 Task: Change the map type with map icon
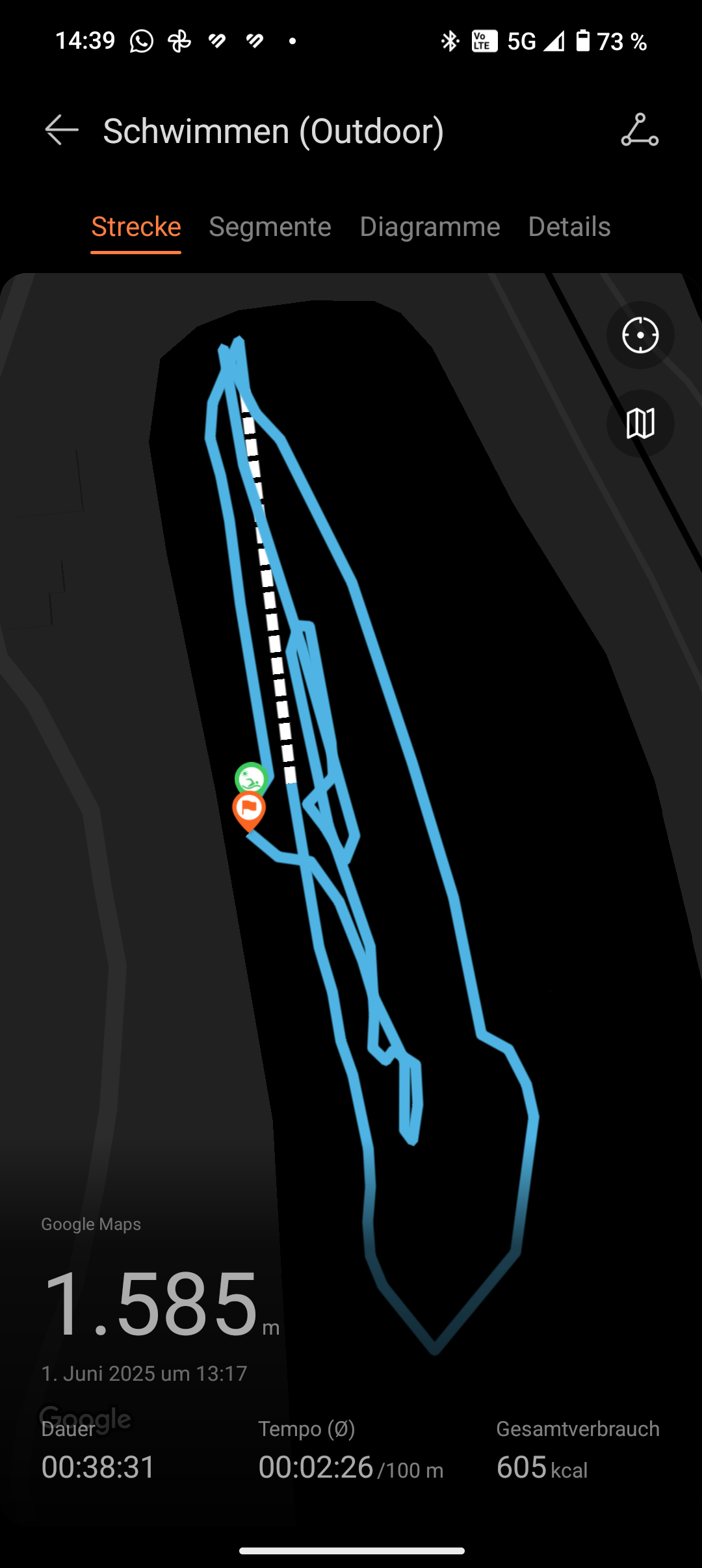(640, 424)
